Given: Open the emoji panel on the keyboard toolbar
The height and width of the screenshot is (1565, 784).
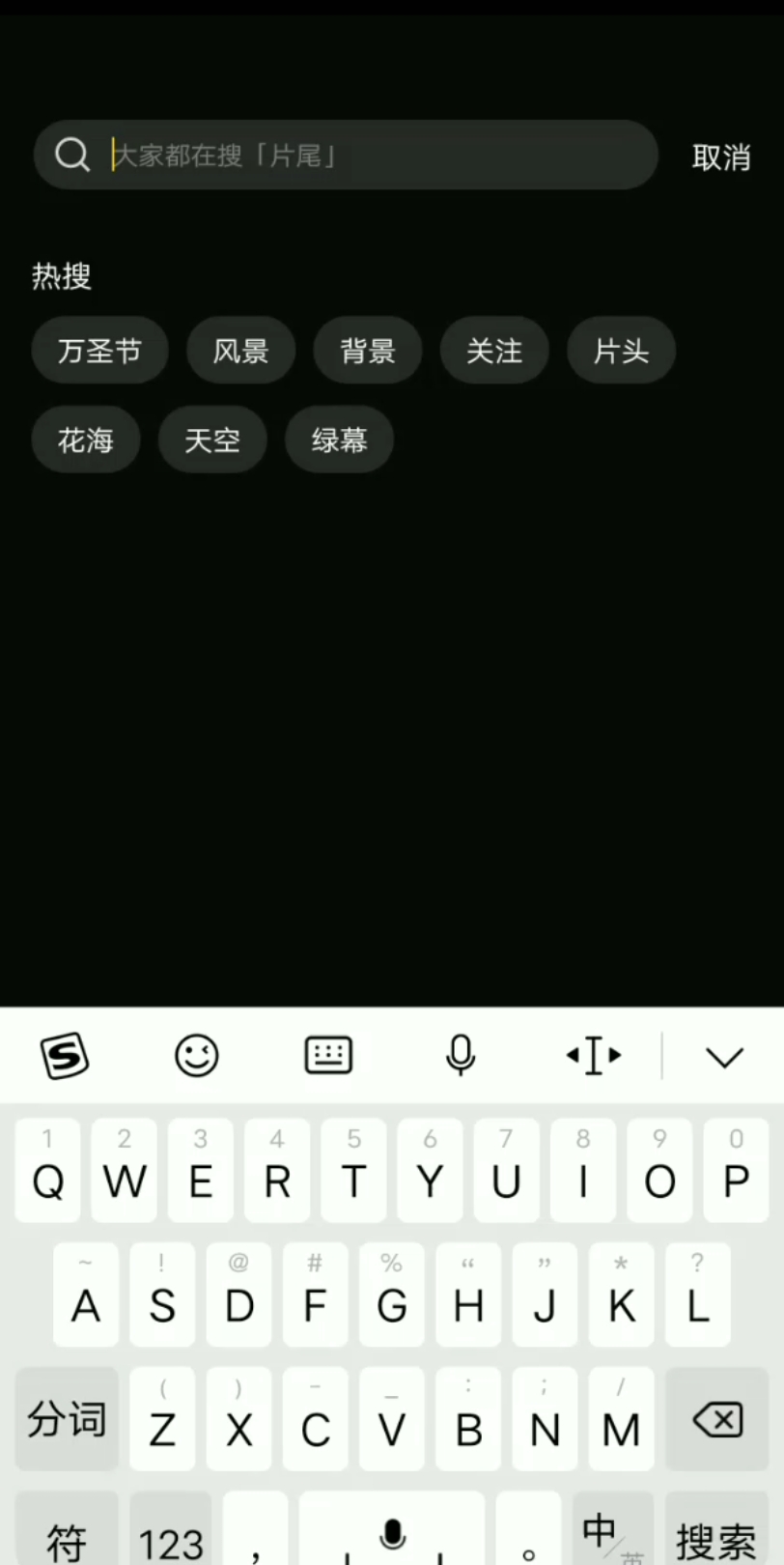Looking at the screenshot, I should click(x=197, y=1056).
